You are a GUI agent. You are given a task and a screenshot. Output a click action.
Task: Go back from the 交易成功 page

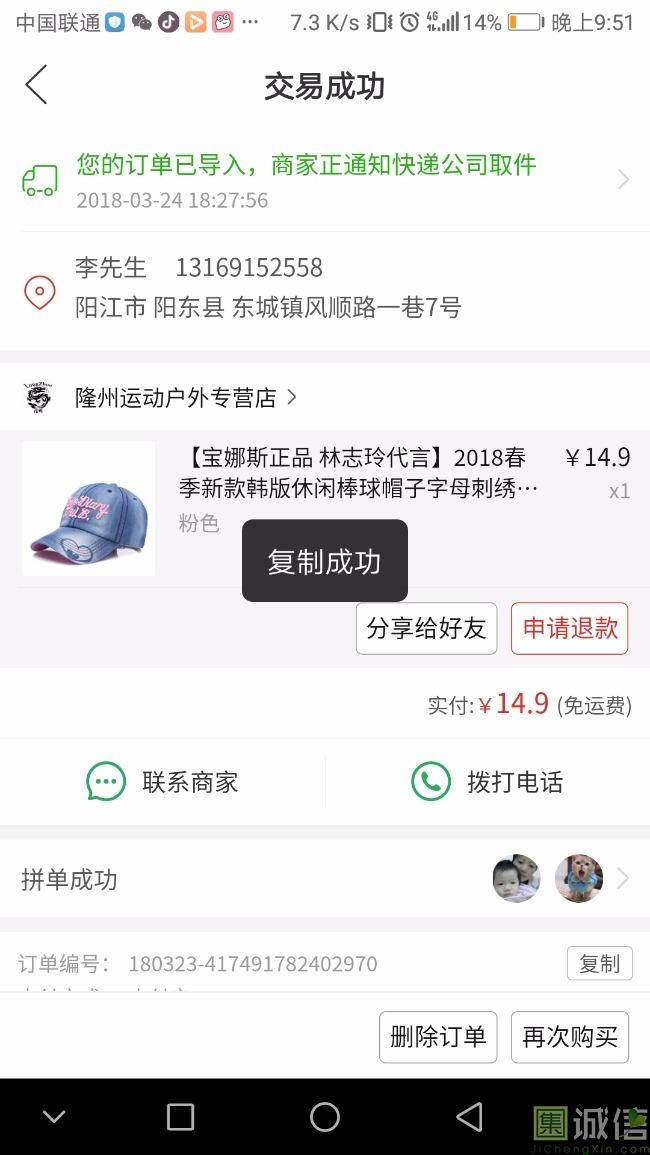click(36, 85)
